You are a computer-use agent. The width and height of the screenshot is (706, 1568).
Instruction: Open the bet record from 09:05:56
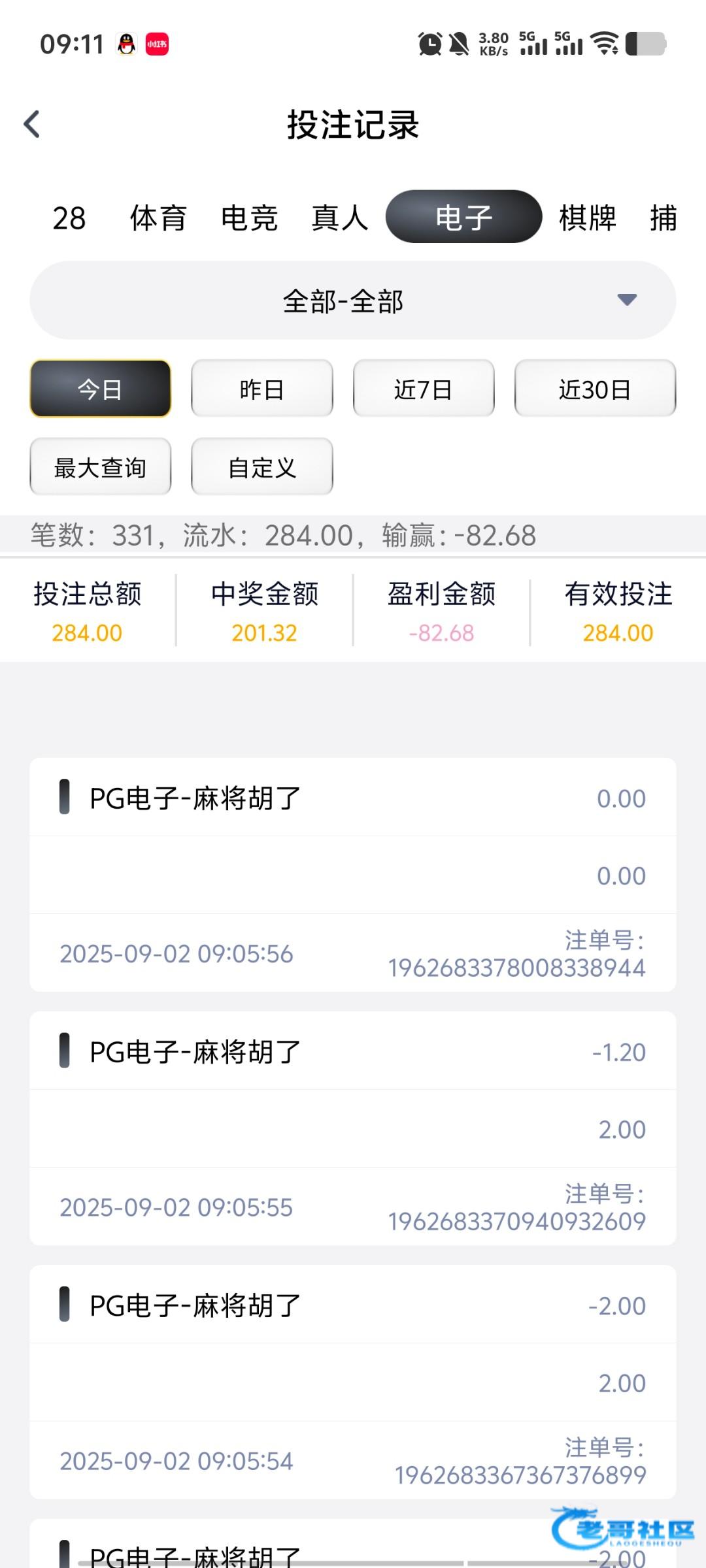pos(353,874)
